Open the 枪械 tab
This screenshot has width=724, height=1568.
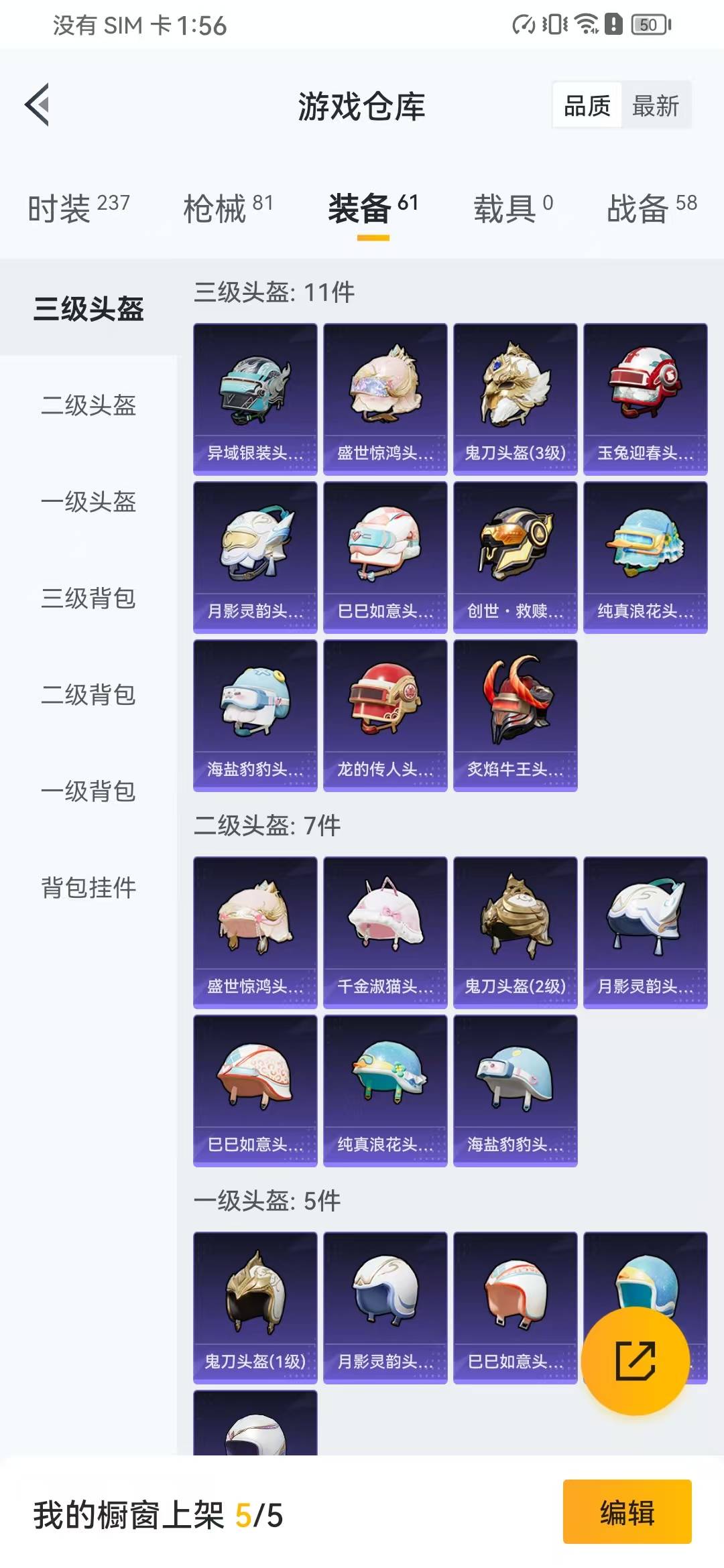point(228,208)
